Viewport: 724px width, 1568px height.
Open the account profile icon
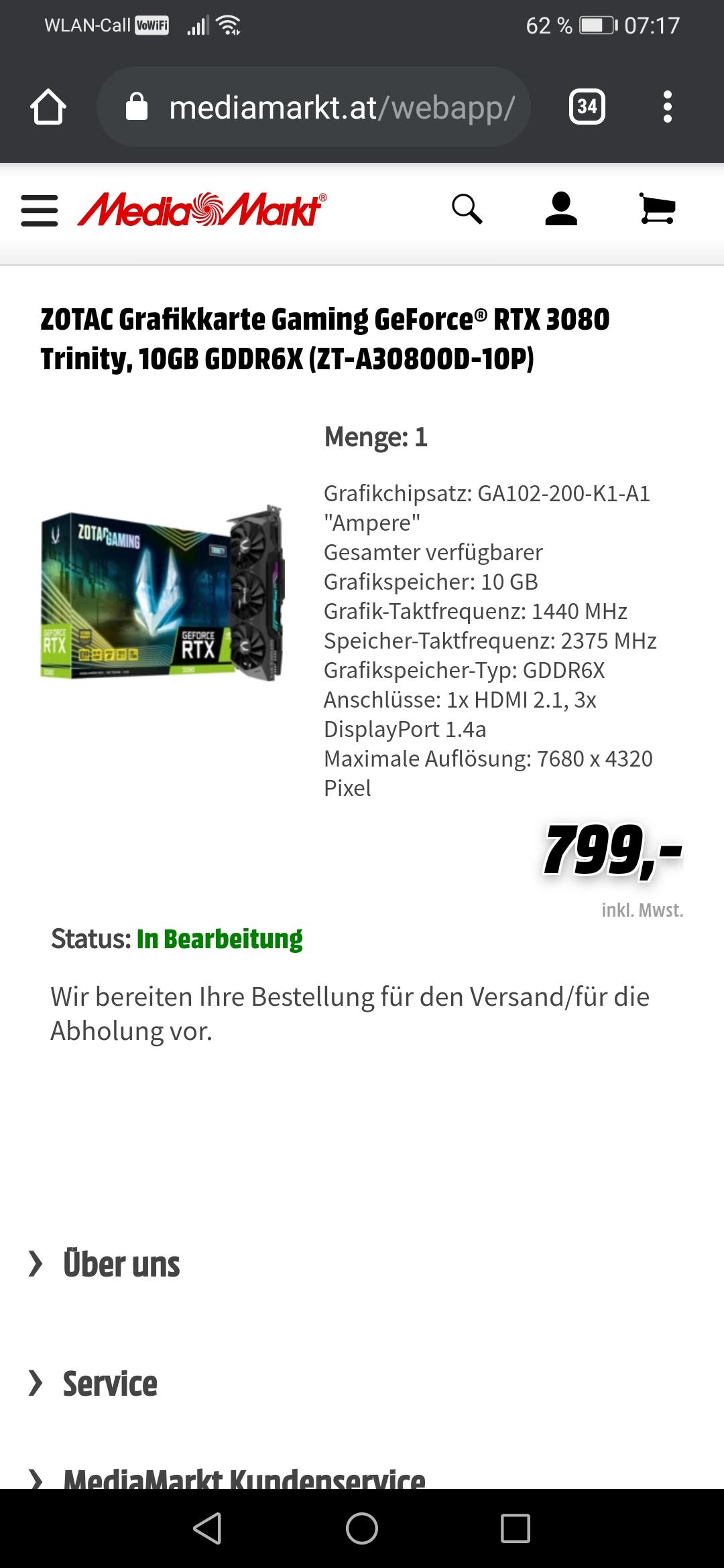561,209
